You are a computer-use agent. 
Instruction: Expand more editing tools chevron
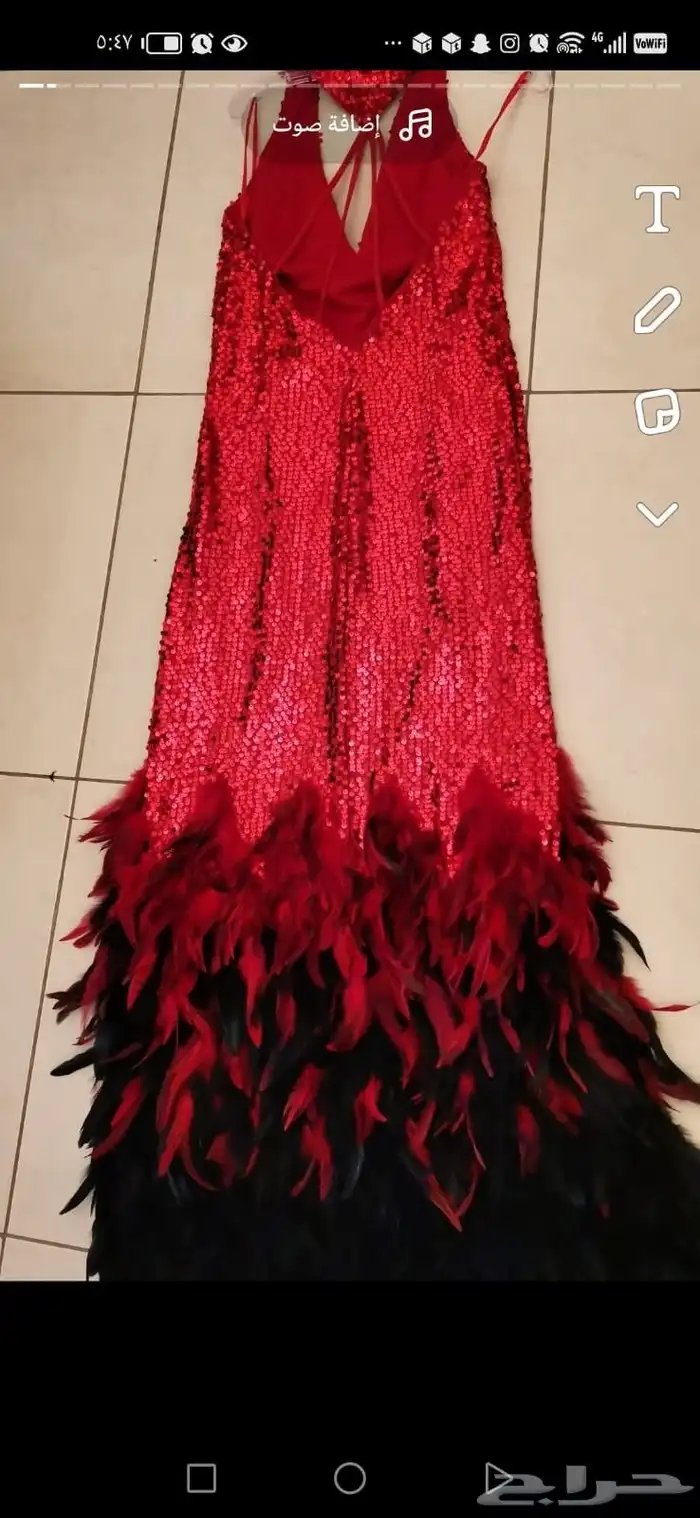(x=657, y=514)
